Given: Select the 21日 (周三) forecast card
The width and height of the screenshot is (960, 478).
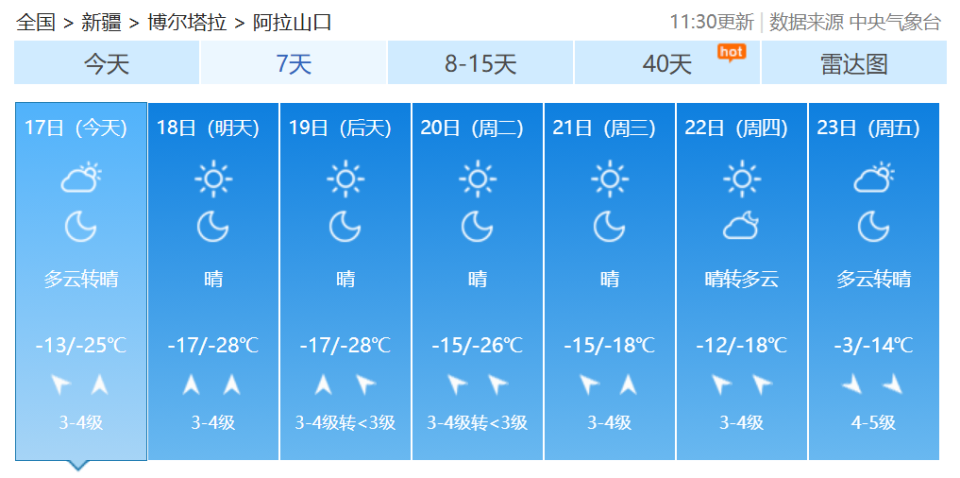Looking at the screenshot, I should pos(609,280).
